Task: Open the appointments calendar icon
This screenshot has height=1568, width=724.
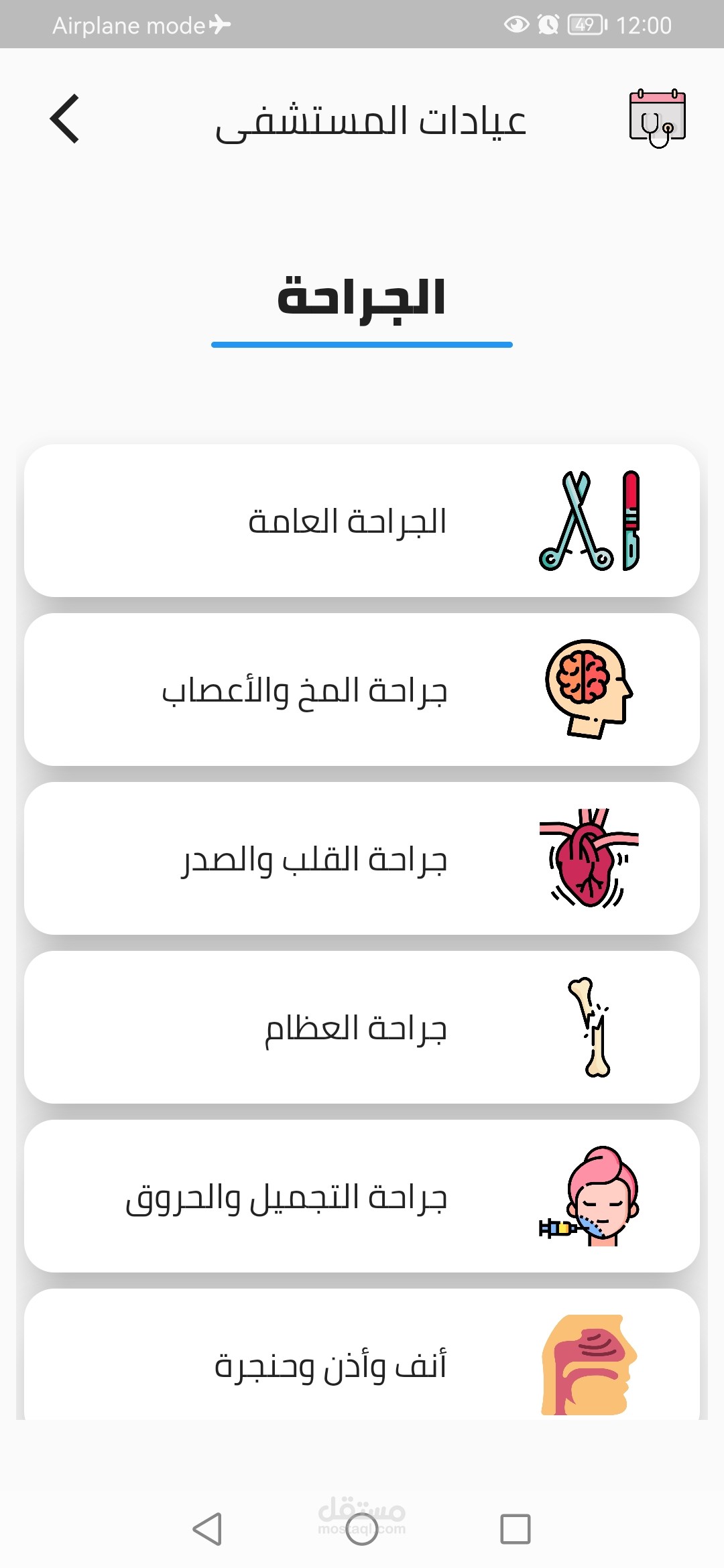Action: click(657, 119)
